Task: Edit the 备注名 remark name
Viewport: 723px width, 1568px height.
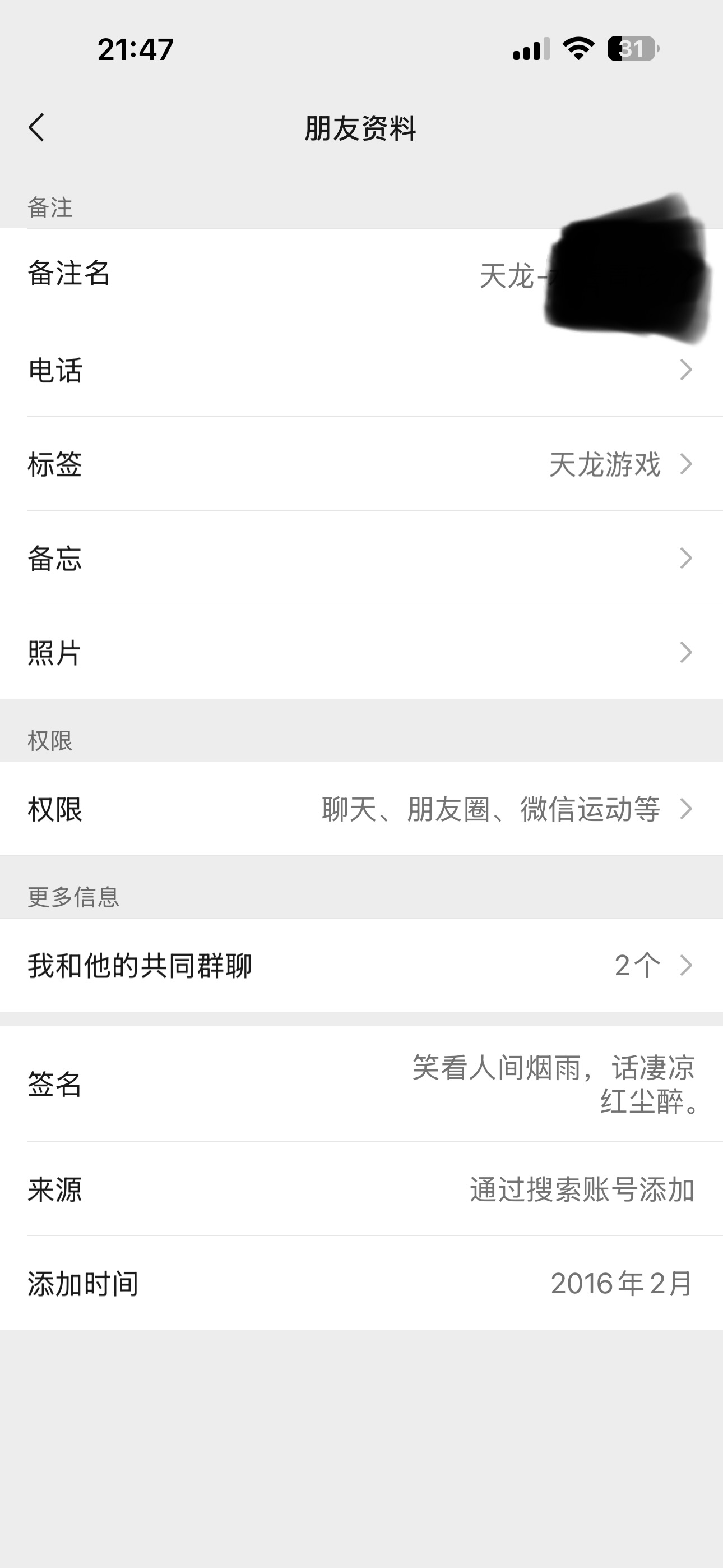Action: (361, 275)
